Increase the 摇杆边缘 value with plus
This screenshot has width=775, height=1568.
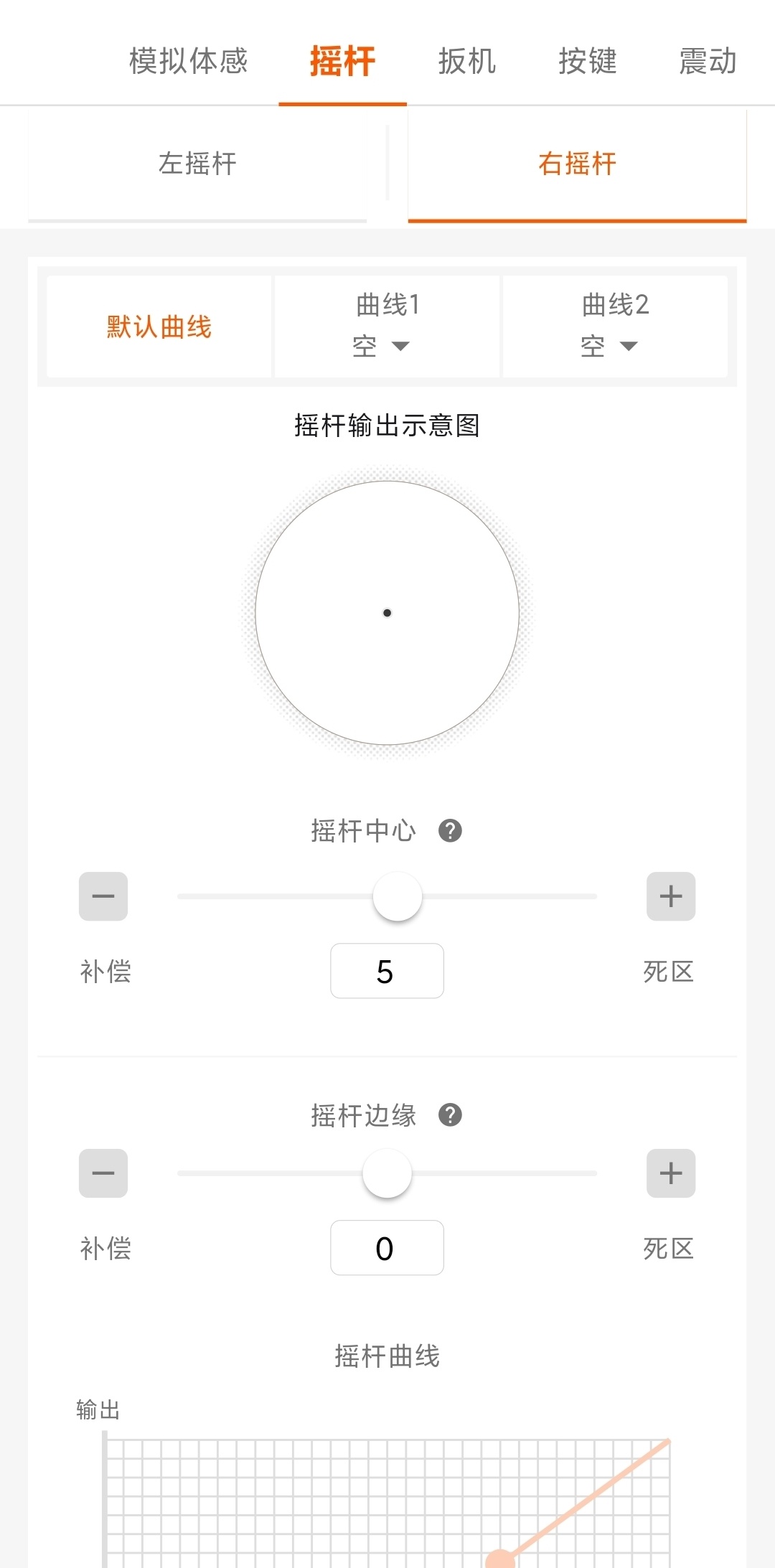[x=671, y=1173]
